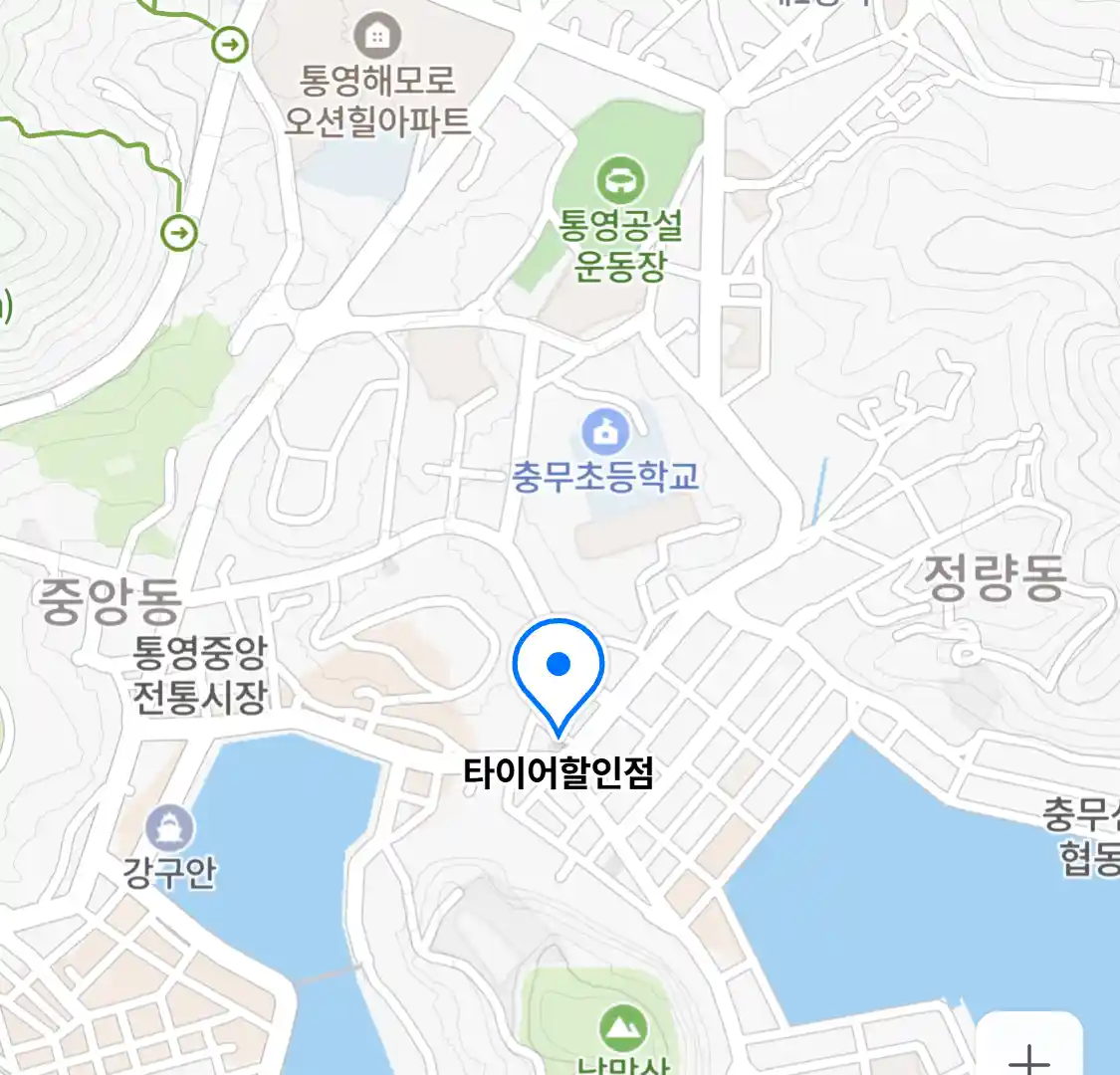This screenshot has width=1120, height=1075.
Task: Open 통영해모로 오션힐아파트 apartment marker
Action: pos(377,38)
